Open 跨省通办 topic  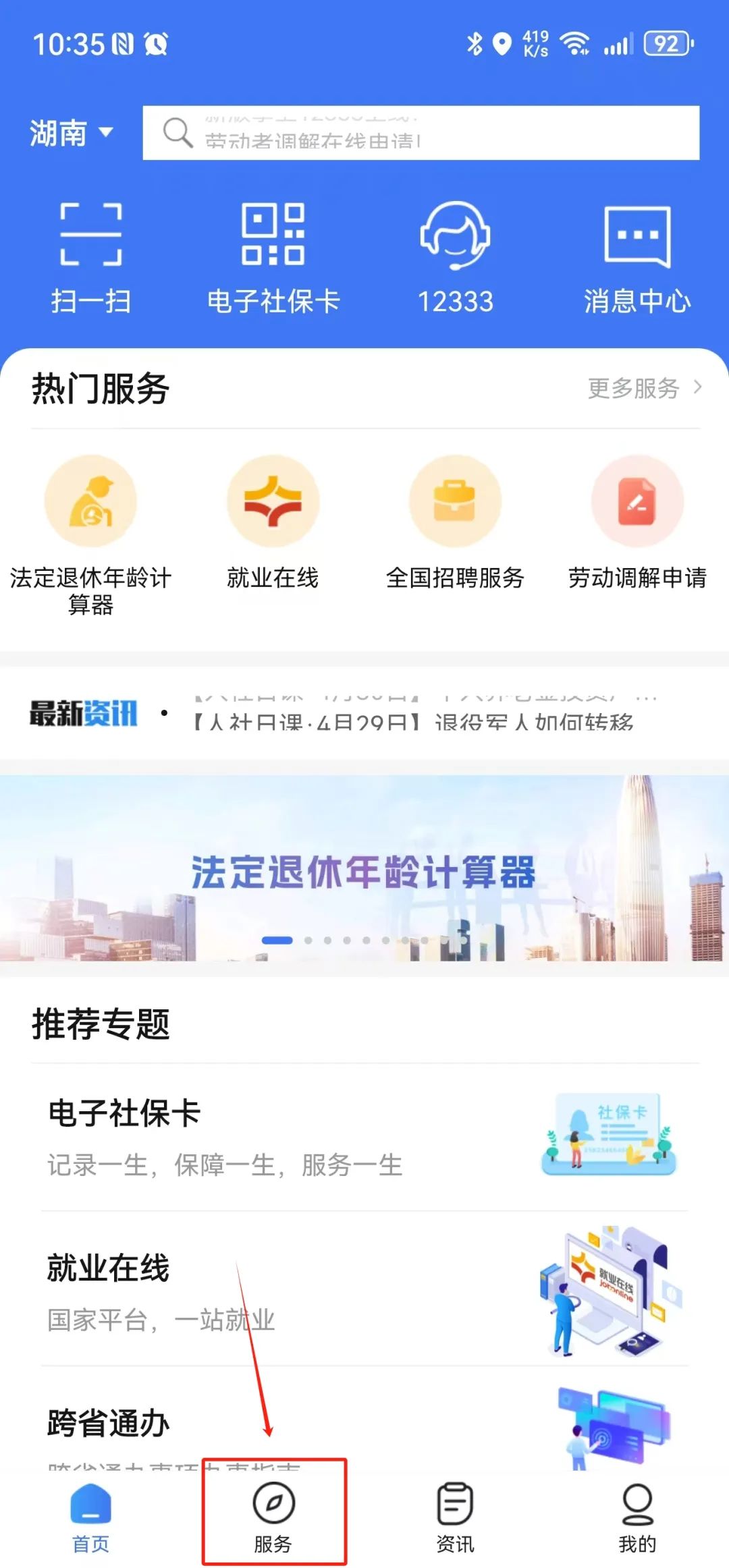point(364,1422)
